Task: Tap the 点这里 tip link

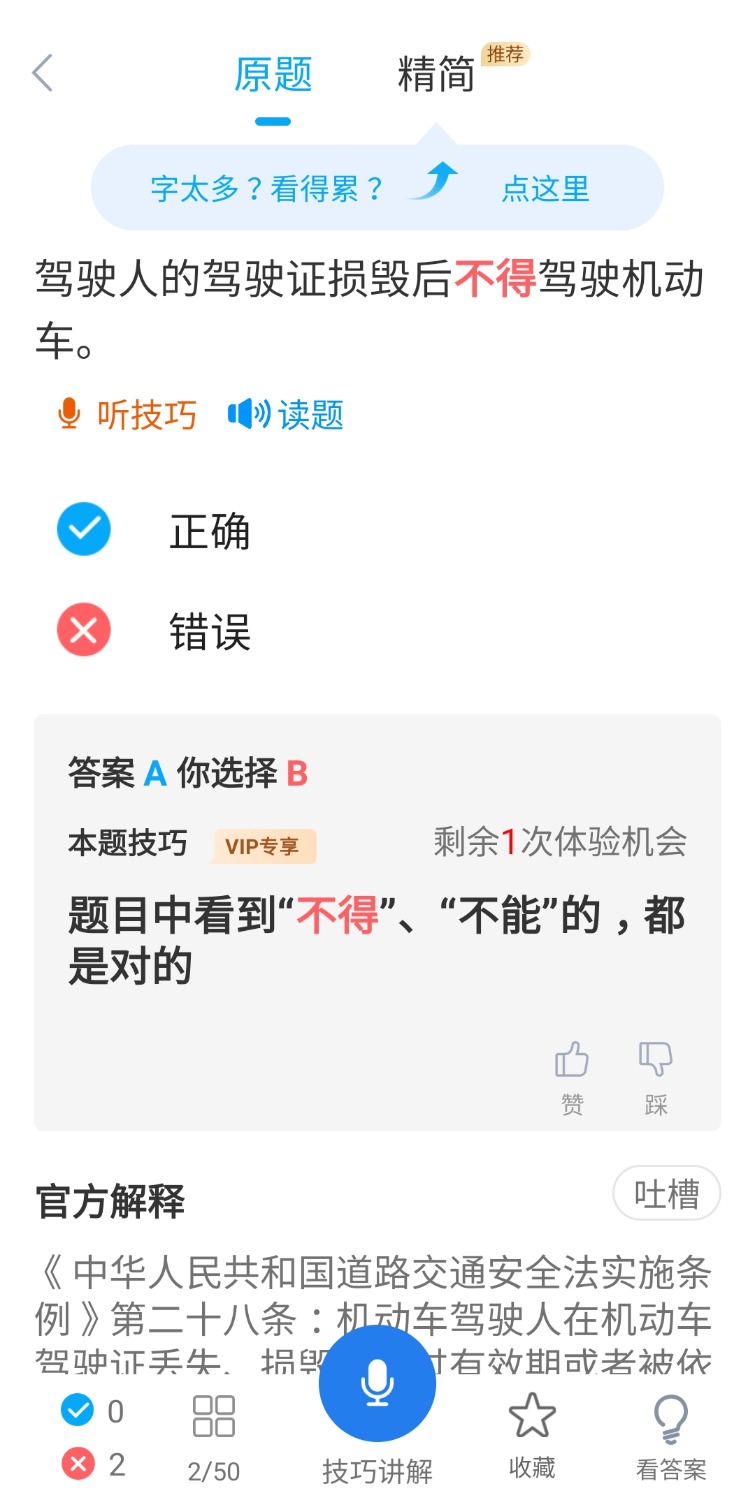Action: [x=545, y=189]
